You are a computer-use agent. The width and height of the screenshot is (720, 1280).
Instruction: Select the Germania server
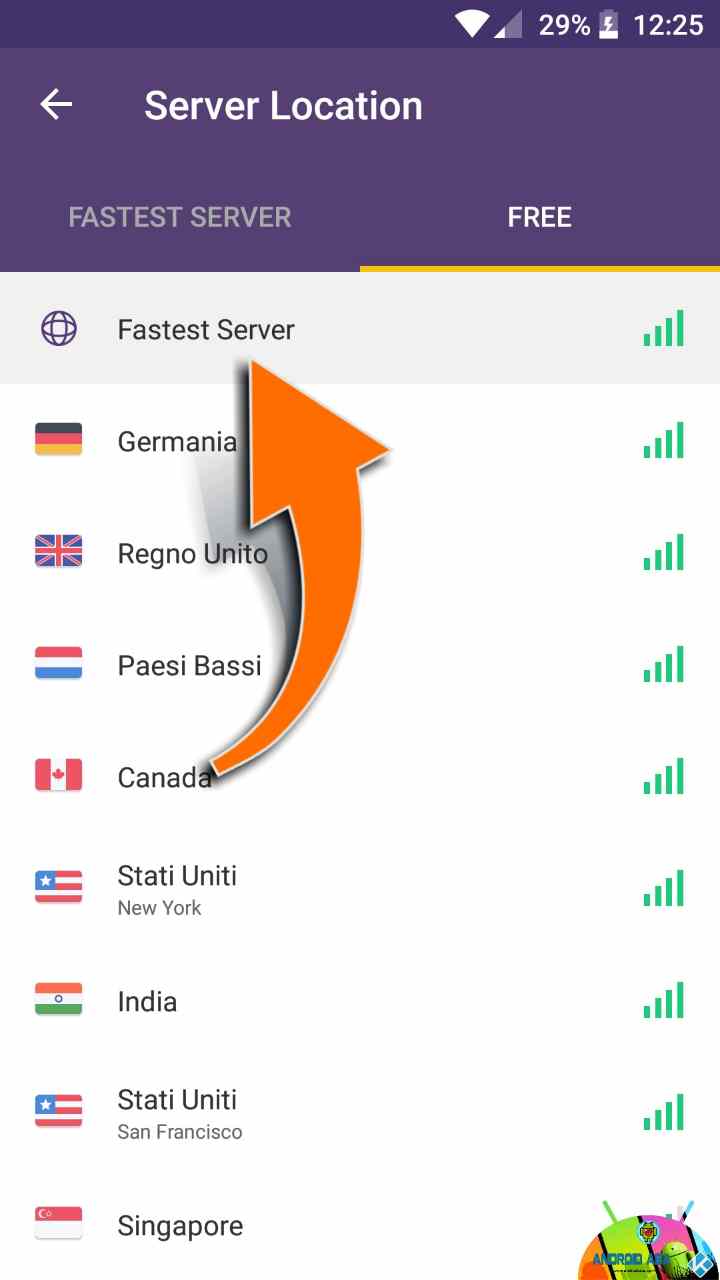coord(360,440)
